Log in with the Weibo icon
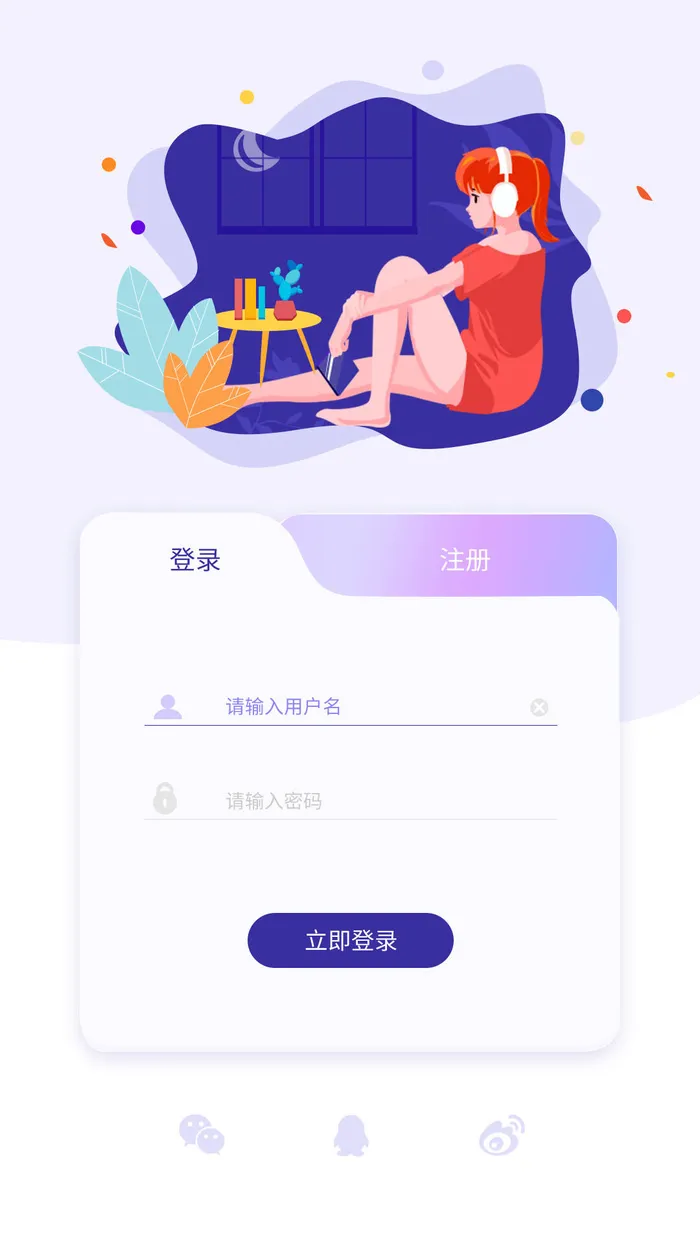The height and width of the screenshot is (1244, 700). [501, 1135]
